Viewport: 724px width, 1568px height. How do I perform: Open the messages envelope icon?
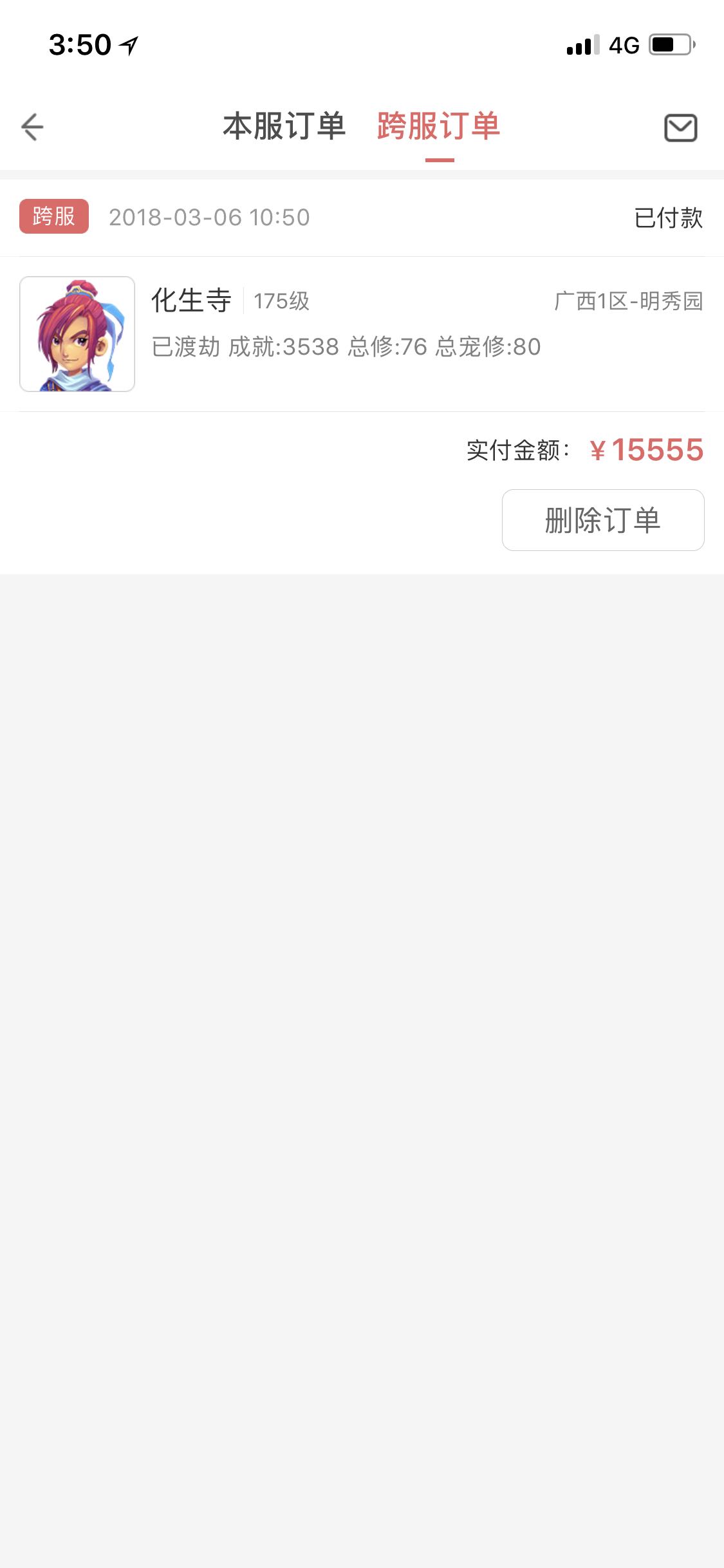point(680,127)
